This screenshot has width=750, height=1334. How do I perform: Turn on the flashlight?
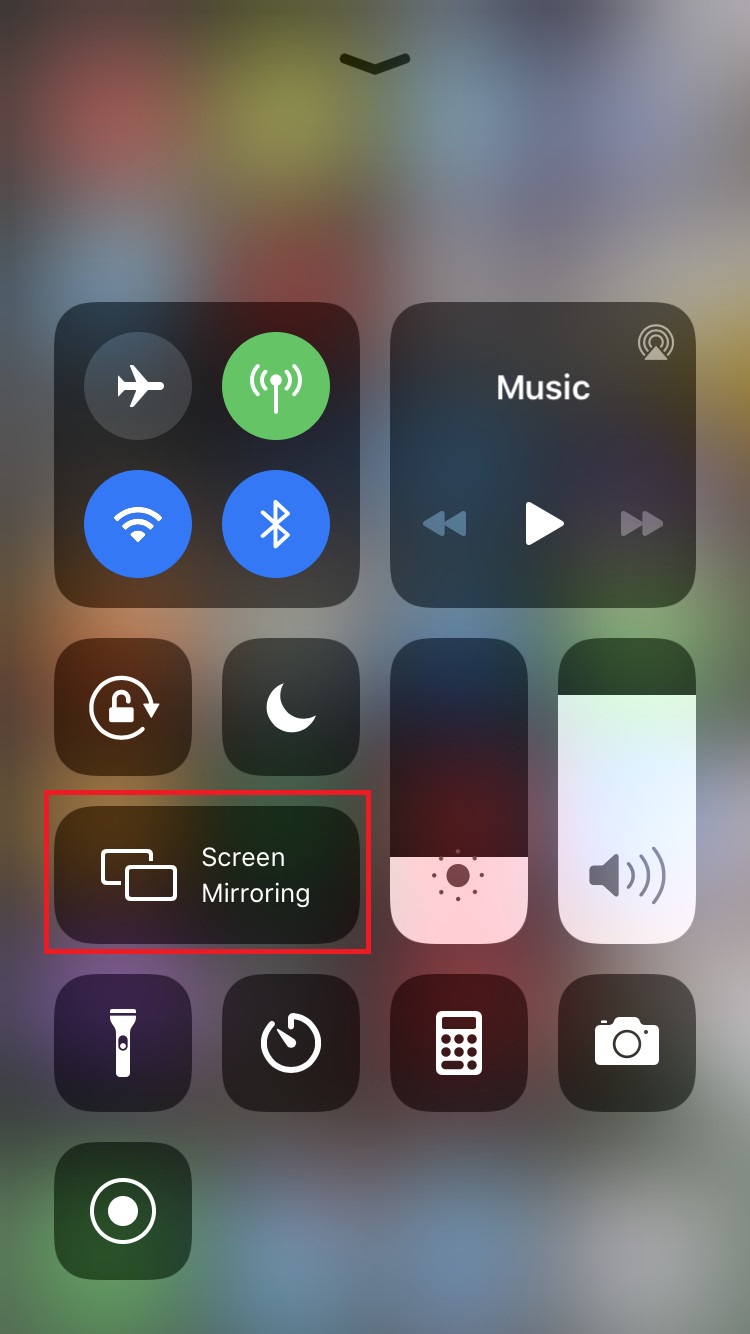coord(122,1041)
